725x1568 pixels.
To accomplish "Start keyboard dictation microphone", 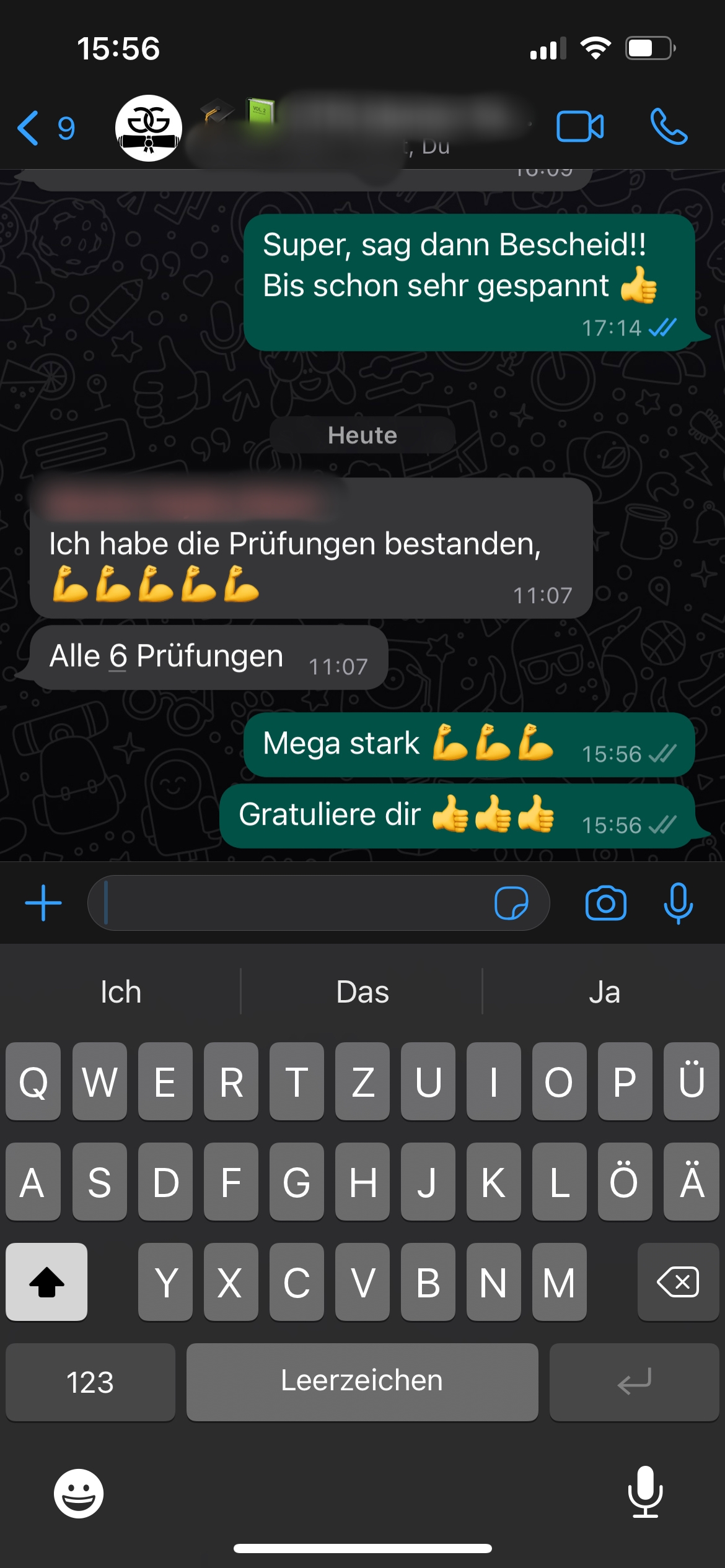I will (645, 1492).
